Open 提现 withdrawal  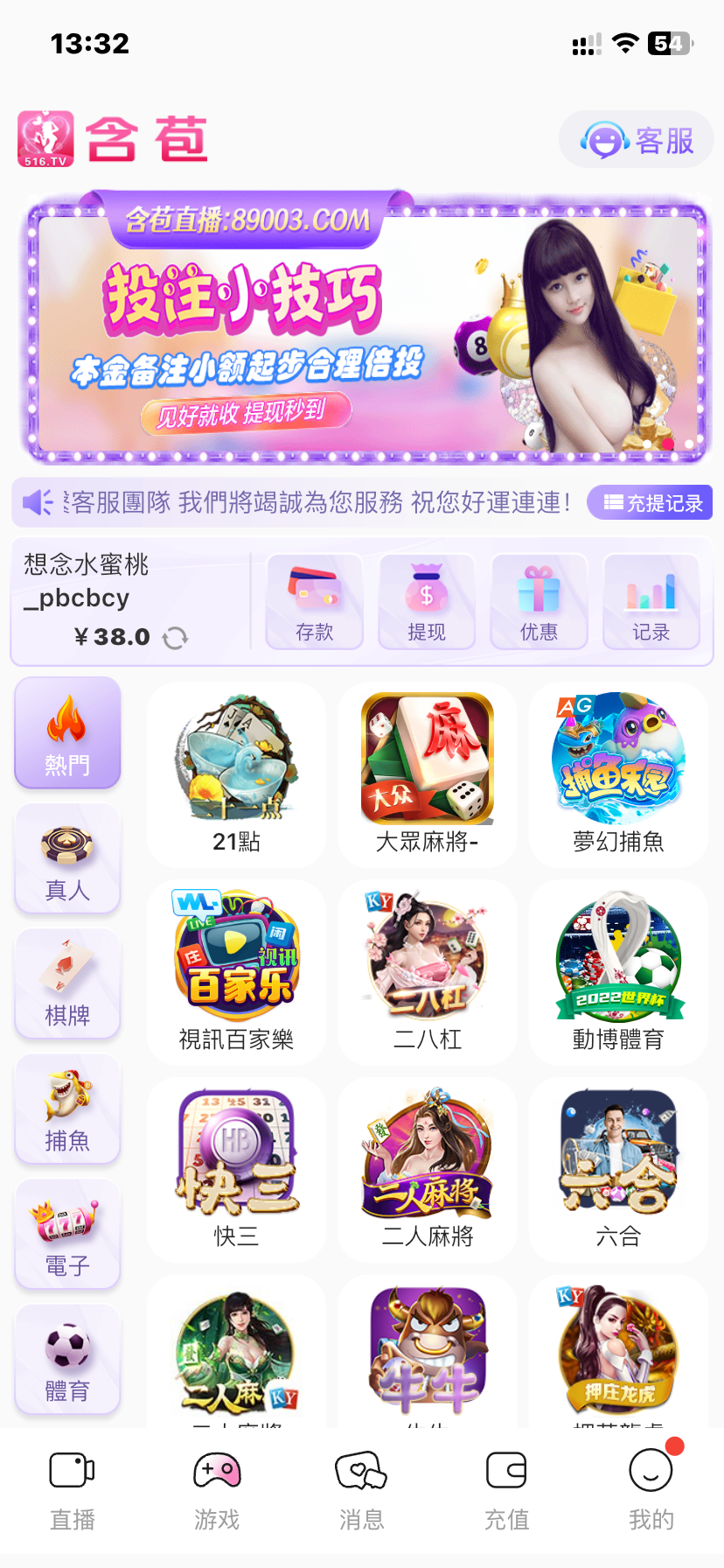click(427, 602)
